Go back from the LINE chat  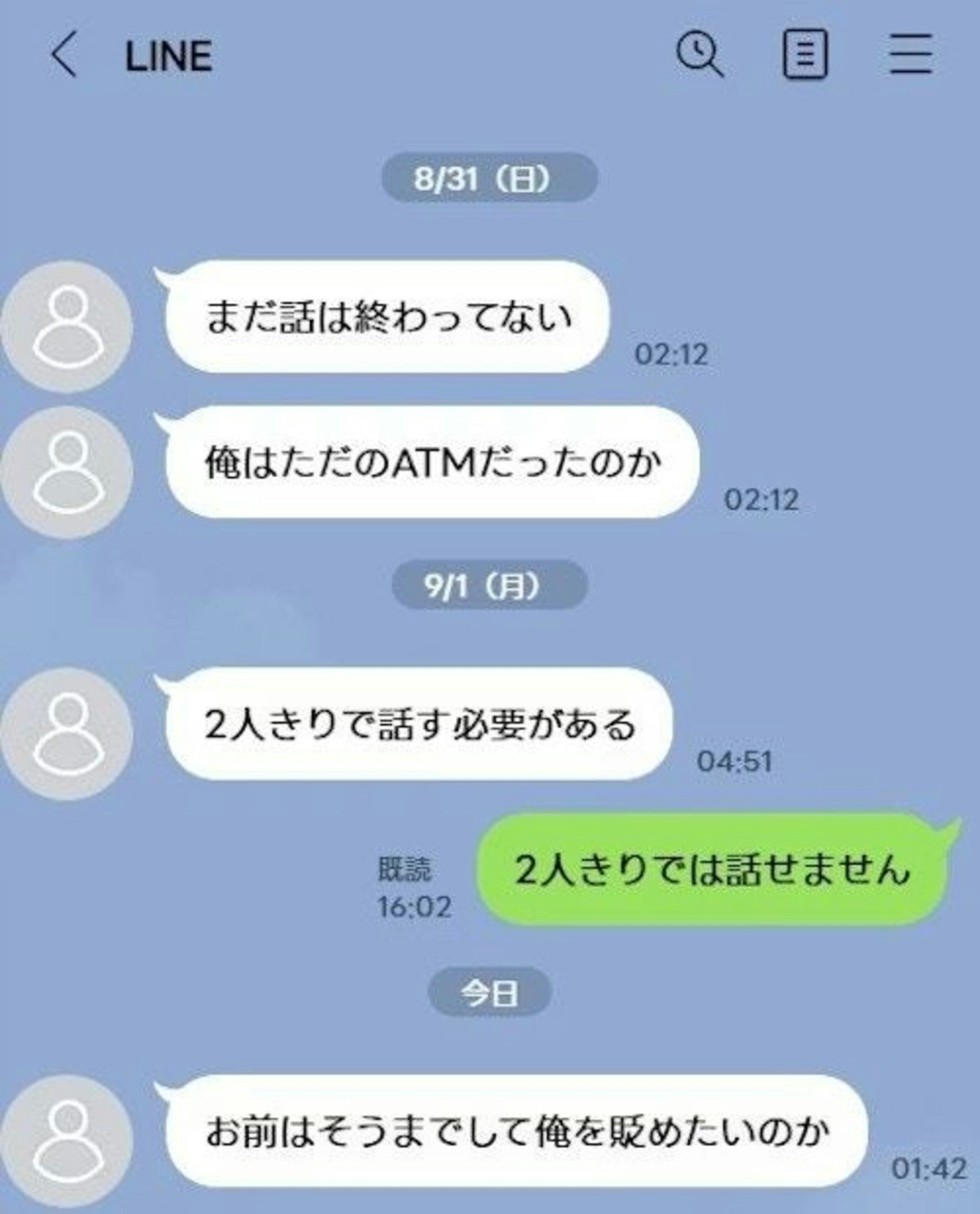tap(63, 56)
